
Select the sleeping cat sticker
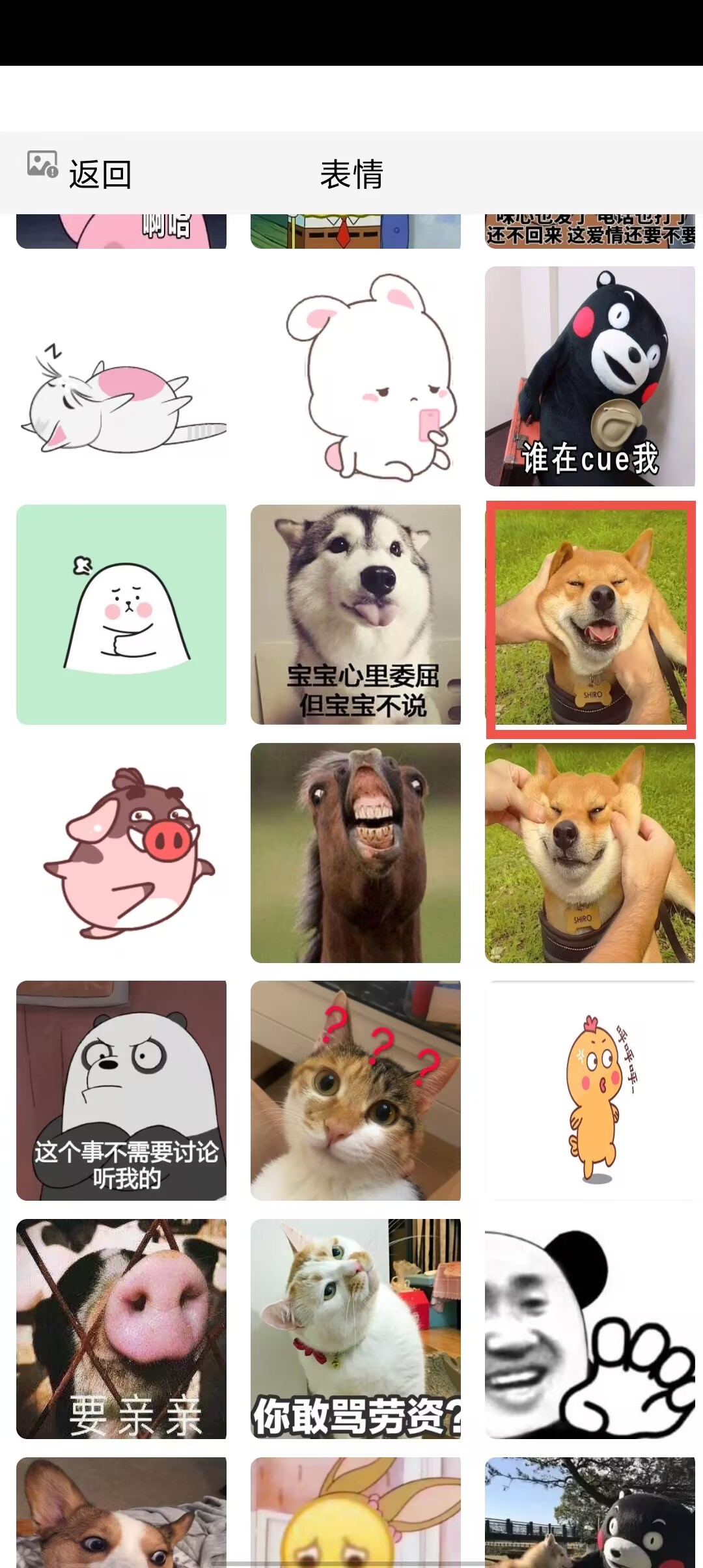(121, 376)
